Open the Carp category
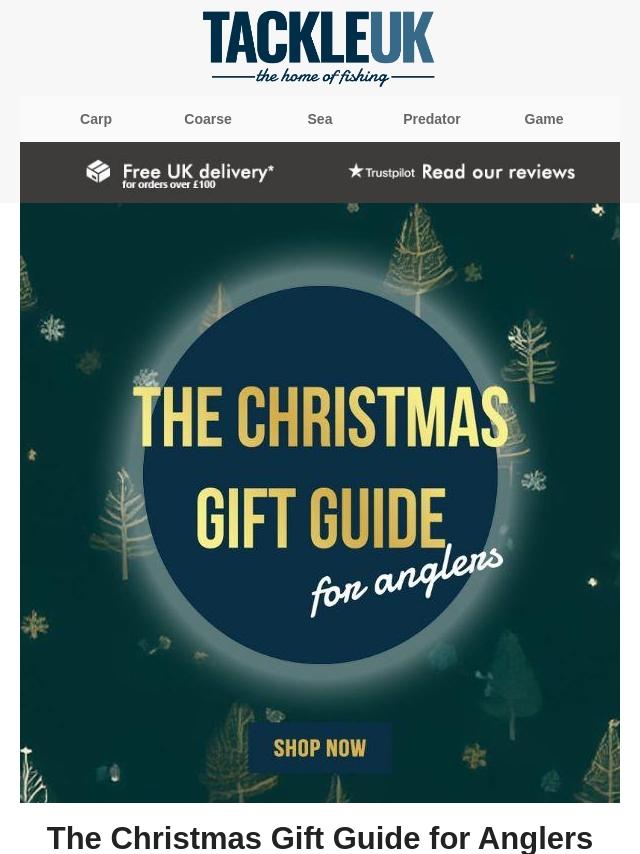Image resolution: width=640 pixels, height=854 pixels. click(96, 119)
